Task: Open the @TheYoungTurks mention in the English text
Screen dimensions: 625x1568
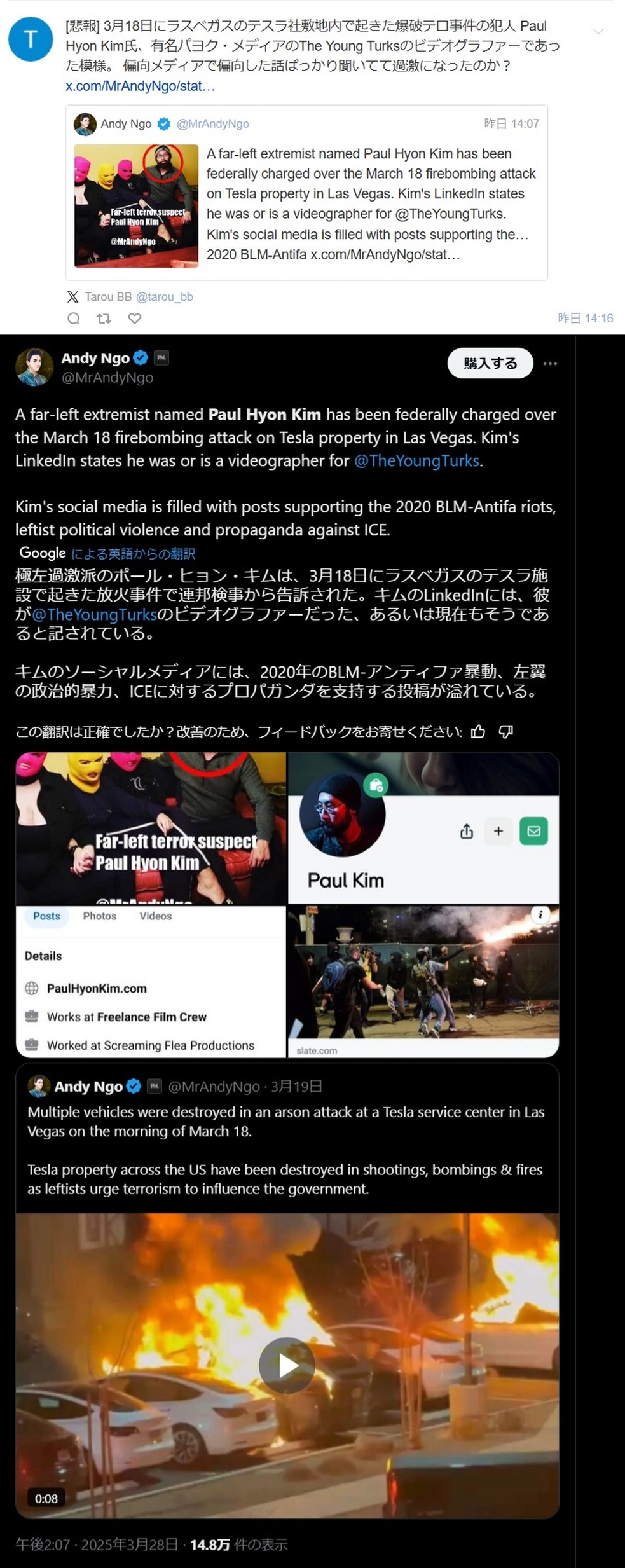Action: 416,461
